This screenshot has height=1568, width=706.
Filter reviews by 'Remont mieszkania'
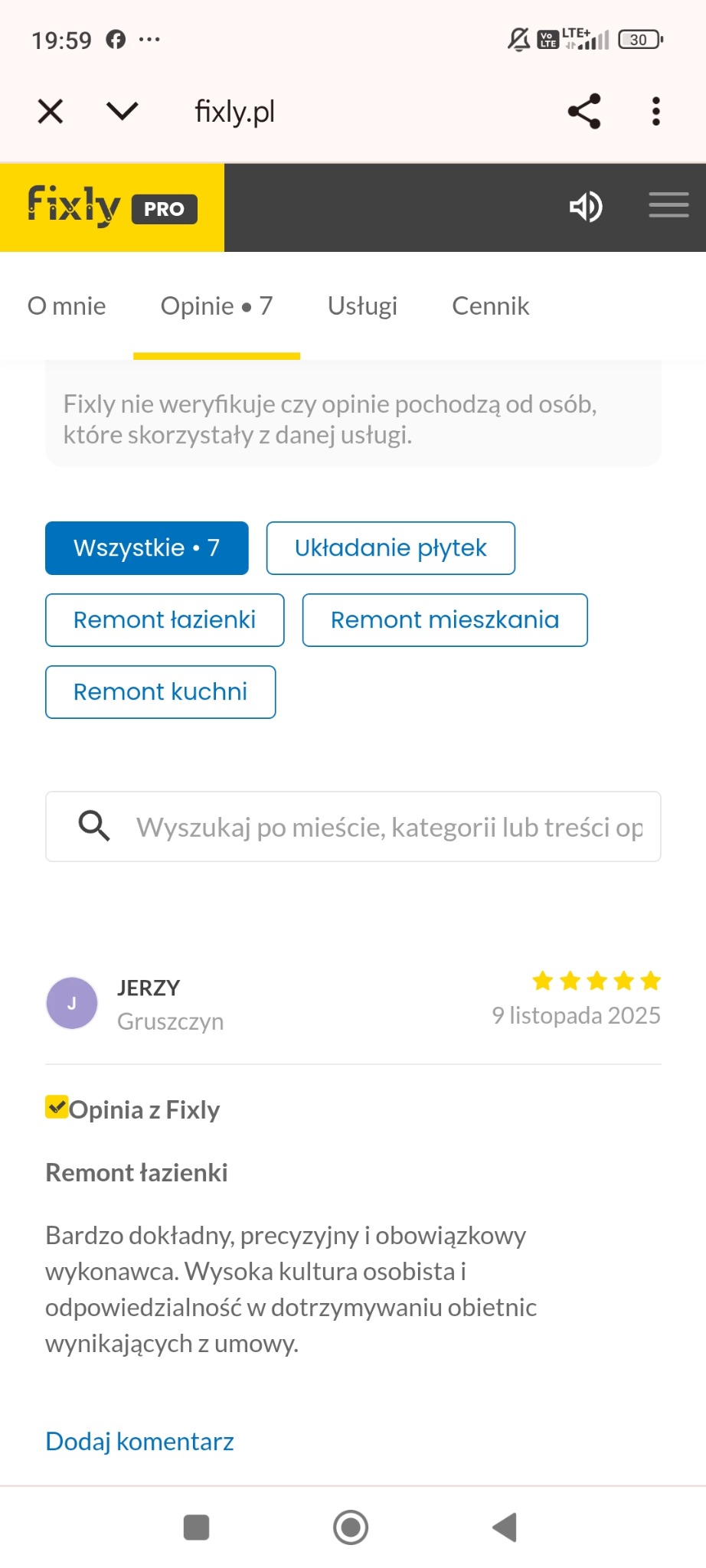(x=444, y=619)
